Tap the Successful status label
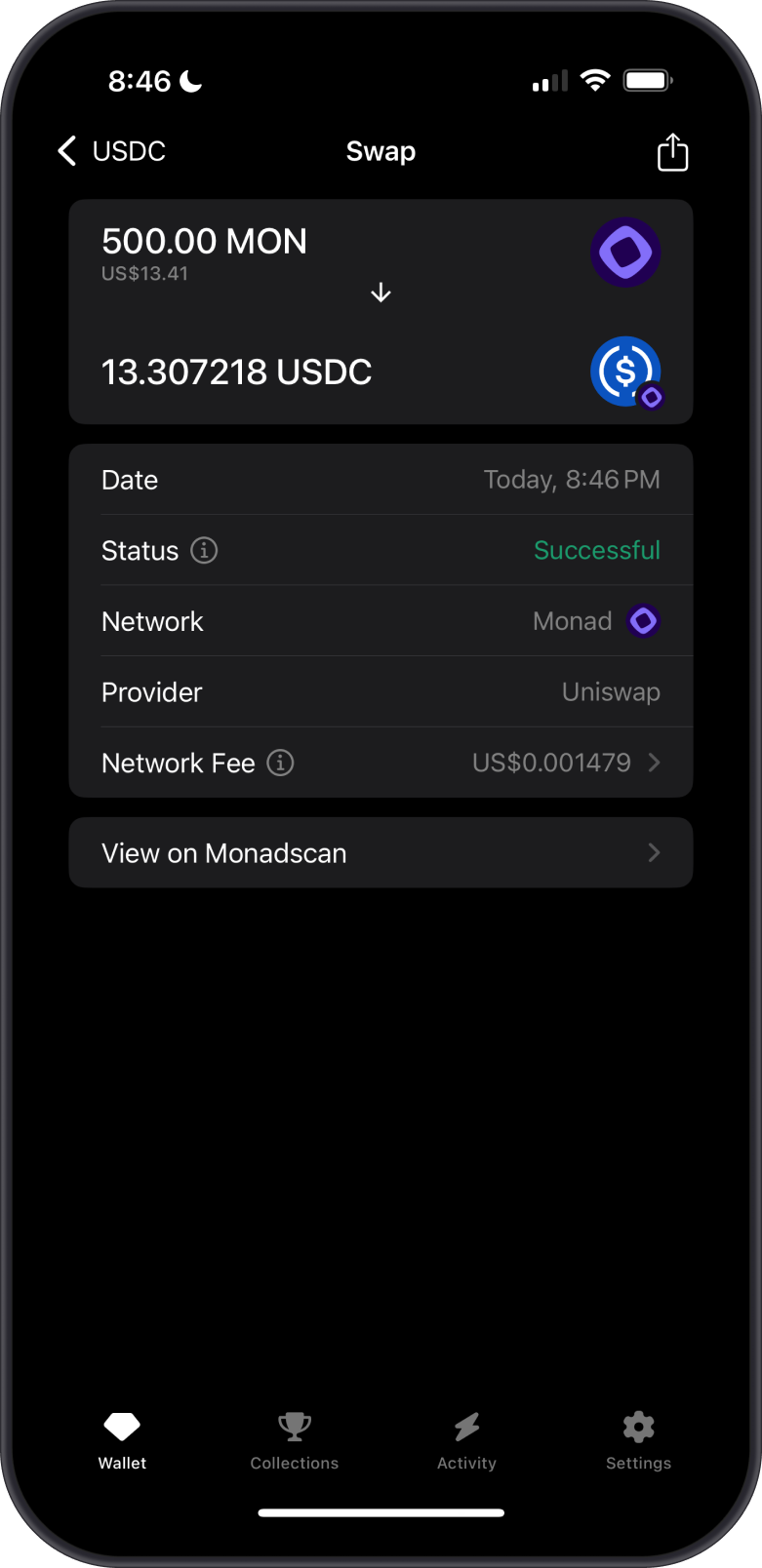Image resolution: width=762 pixels, height=1568 pixels. coord(596,550)
